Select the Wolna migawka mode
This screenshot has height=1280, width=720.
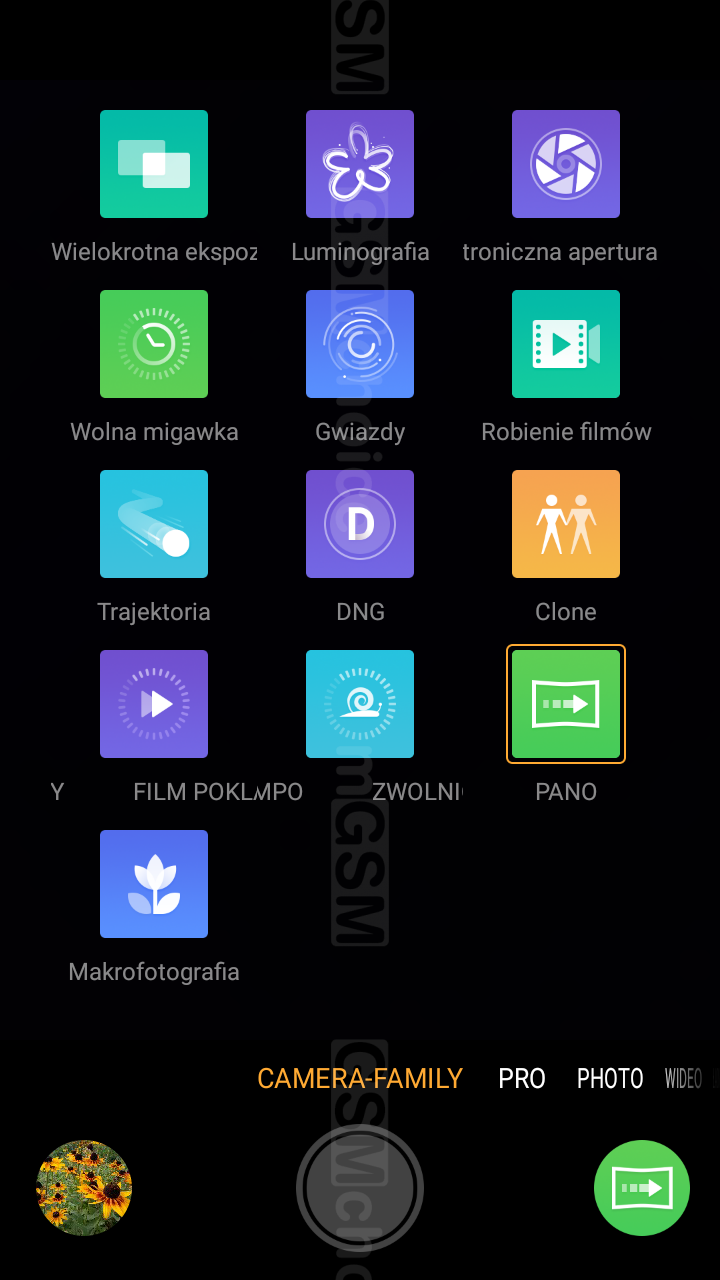(154, 344)
